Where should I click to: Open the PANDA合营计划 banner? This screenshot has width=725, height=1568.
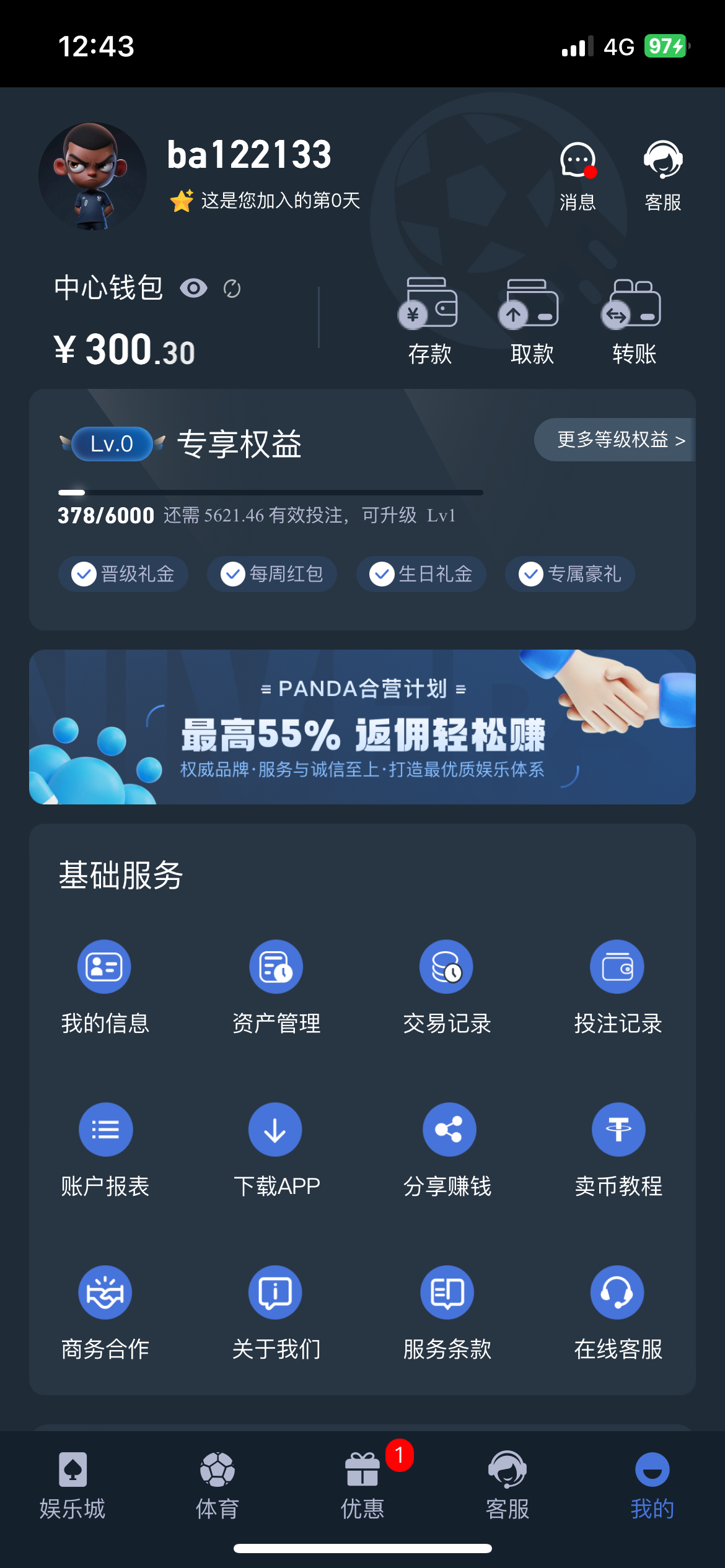(362, 726)
